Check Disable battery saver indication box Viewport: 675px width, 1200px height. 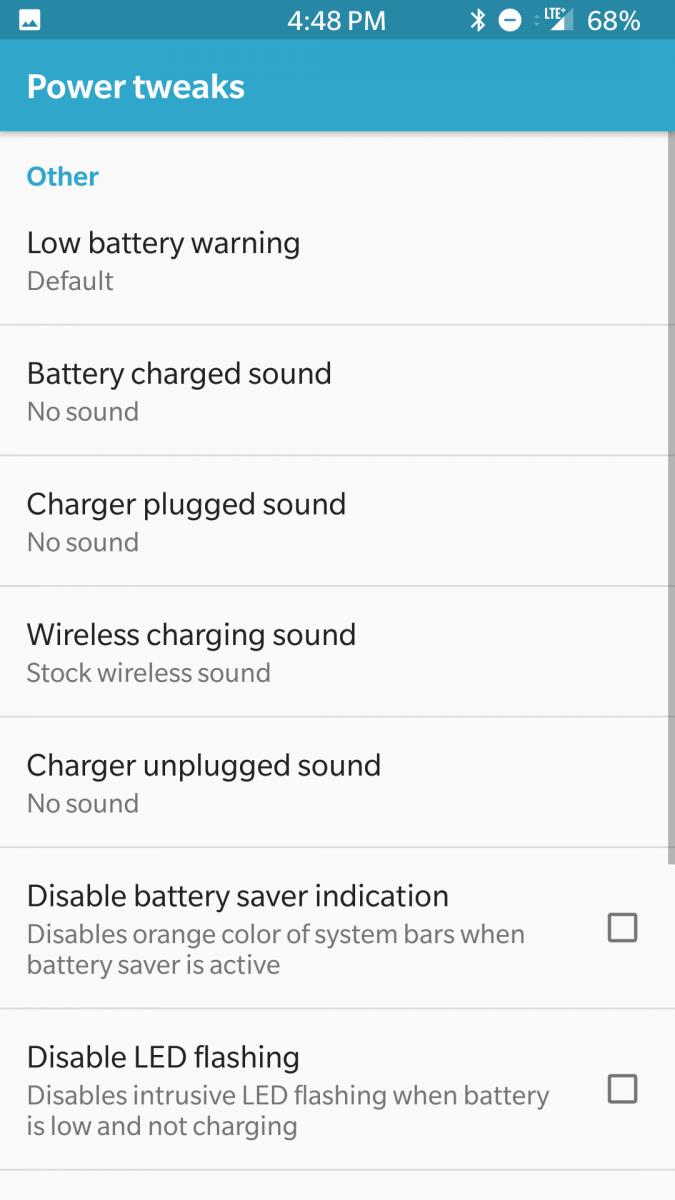tap(622, 928)
